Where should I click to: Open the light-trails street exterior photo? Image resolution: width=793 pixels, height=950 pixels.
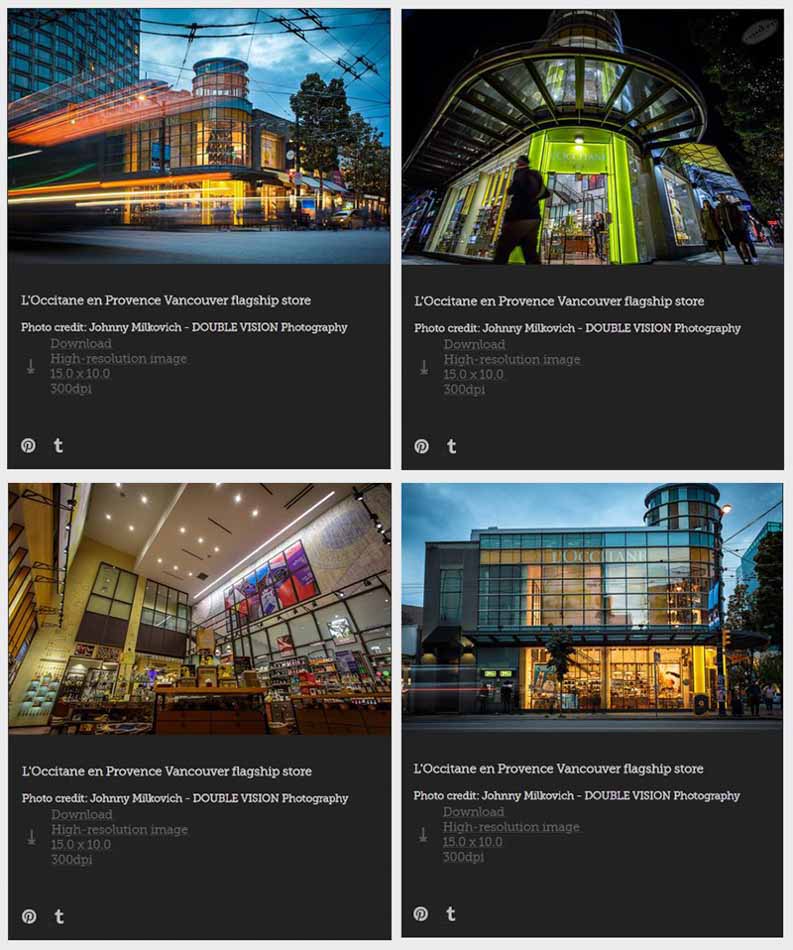click(198, 135)
